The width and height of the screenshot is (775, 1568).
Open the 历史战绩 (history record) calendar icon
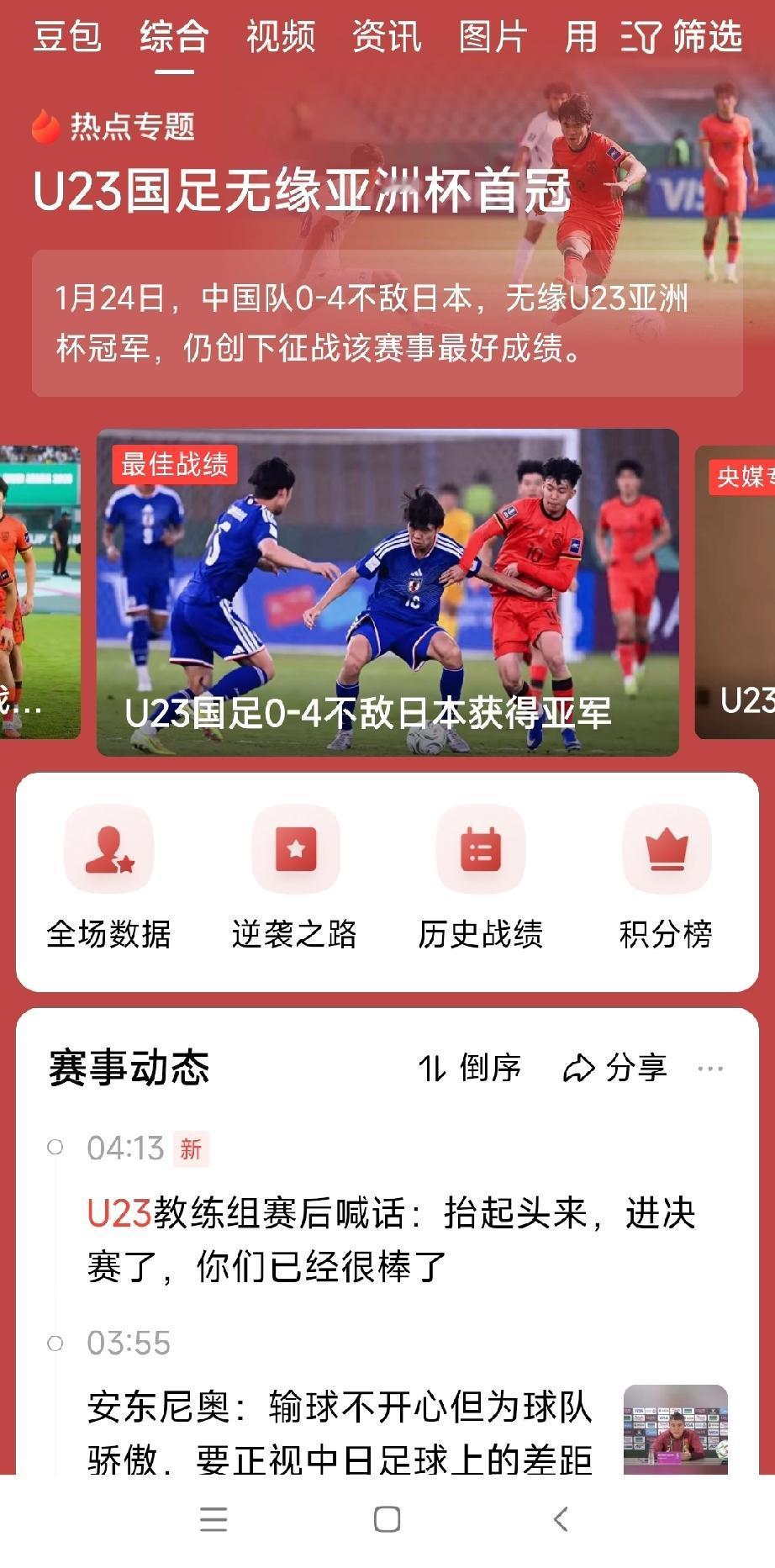[480, 849]
